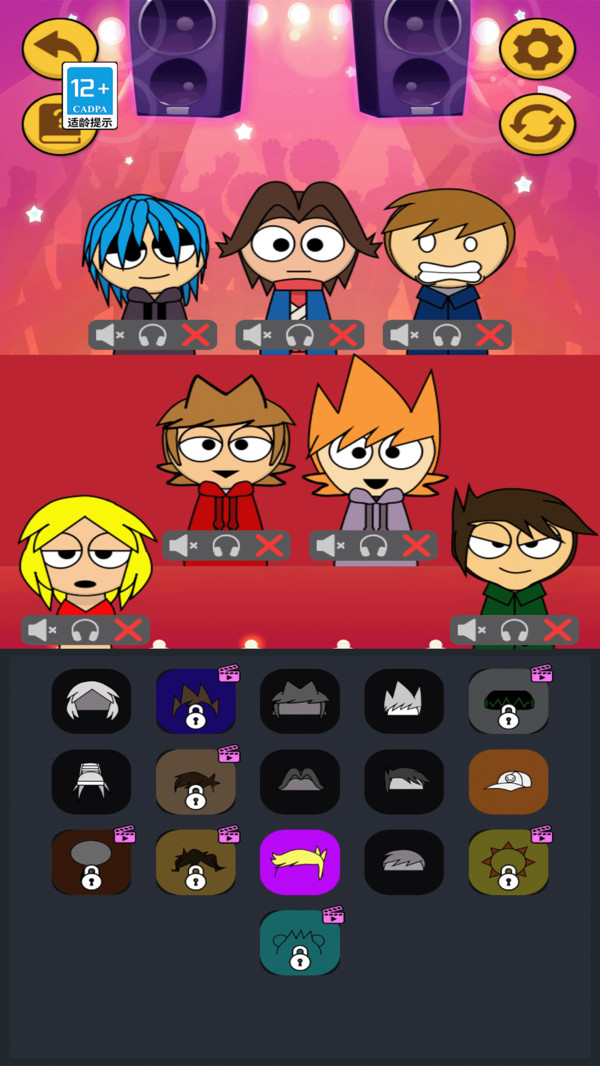Image resolution: width=600 pixels, height=1066 pixels.
Task: Remove the orange-haired character
Action: pyautogui.click(x=416, y=546)
